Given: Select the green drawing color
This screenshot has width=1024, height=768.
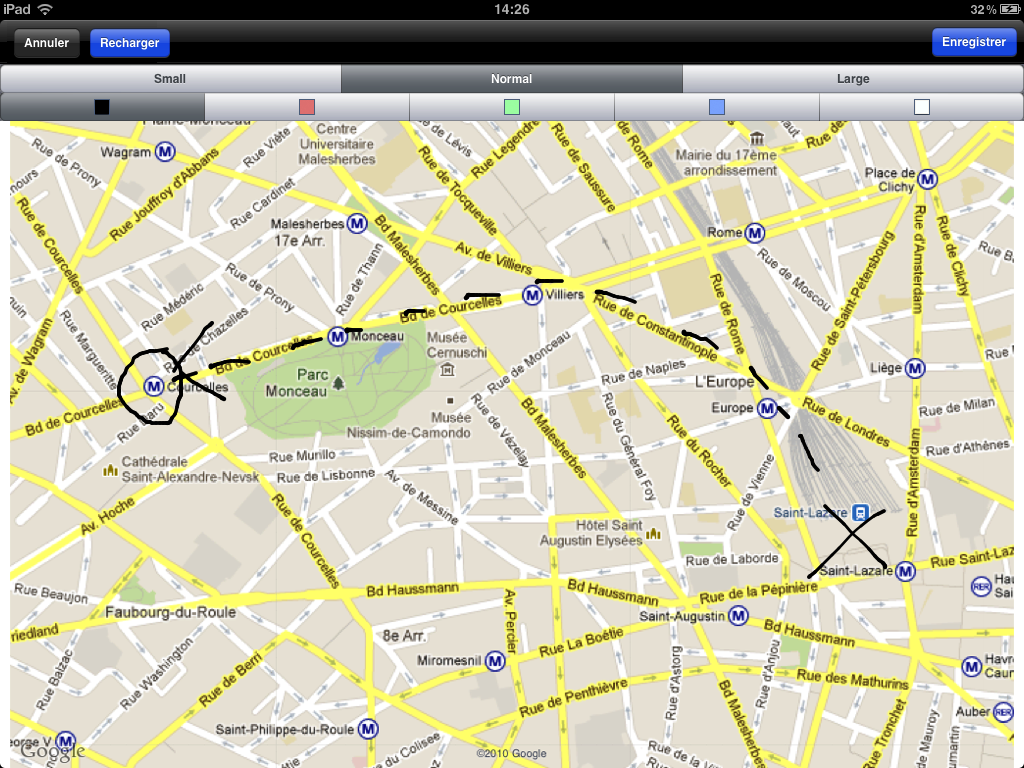Looking at the screenshot, I should (511, 107).
